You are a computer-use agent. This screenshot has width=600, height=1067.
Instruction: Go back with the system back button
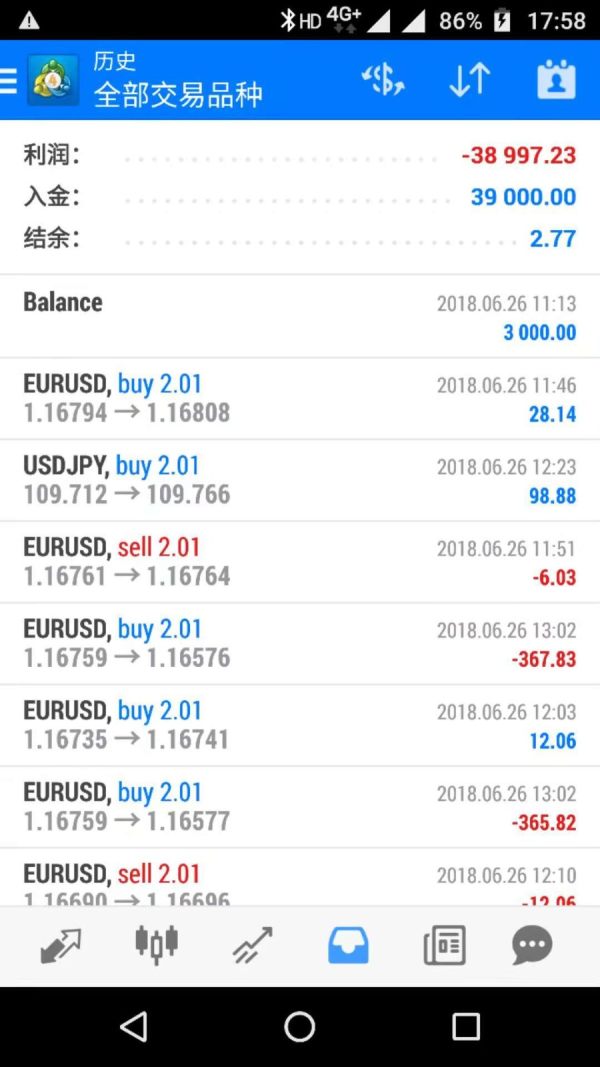pyautogui.click(x=133, y=1026)
